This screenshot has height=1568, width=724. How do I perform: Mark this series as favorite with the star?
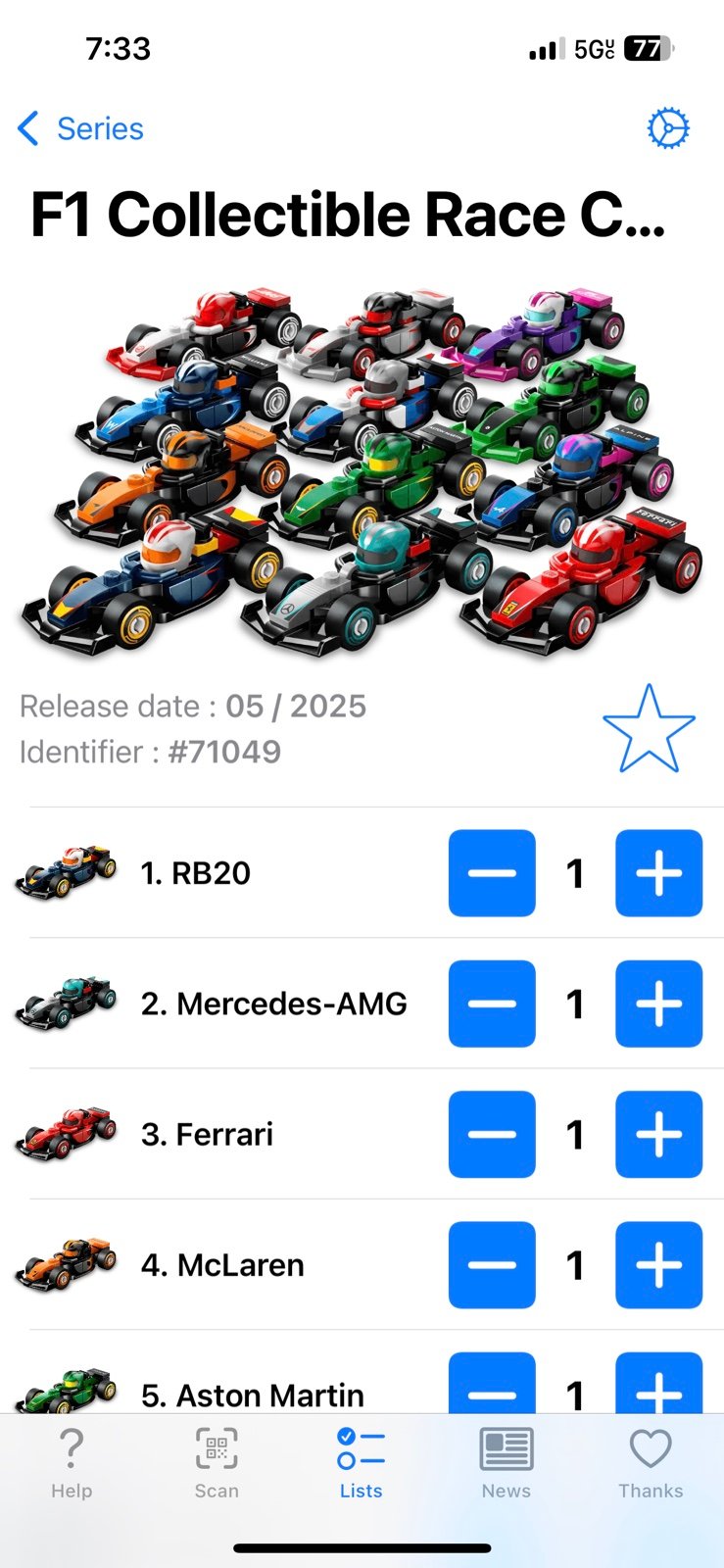649,729
